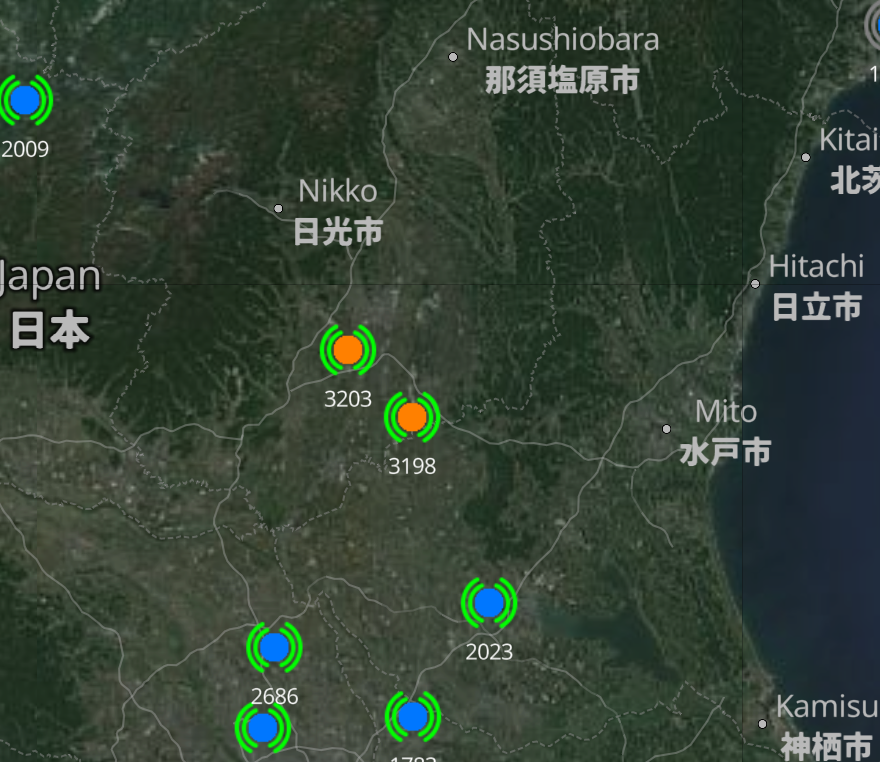Tap the blue station marker 2023
The image size is (880, 762).
[x=489, y=603]
